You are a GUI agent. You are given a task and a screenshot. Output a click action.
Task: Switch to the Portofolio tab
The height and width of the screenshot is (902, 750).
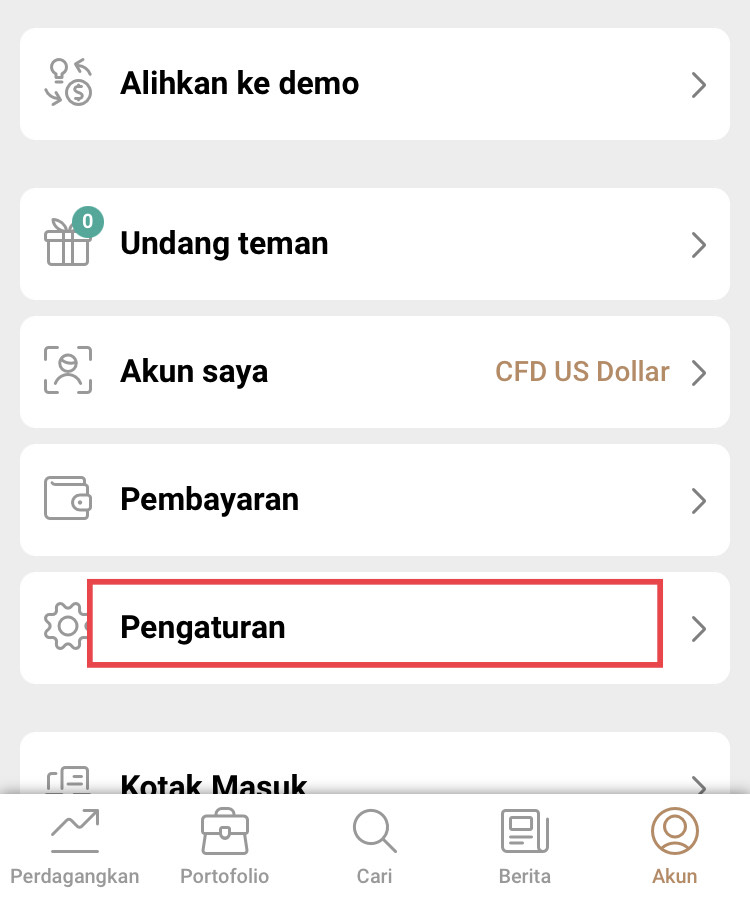tap(224, 846)
